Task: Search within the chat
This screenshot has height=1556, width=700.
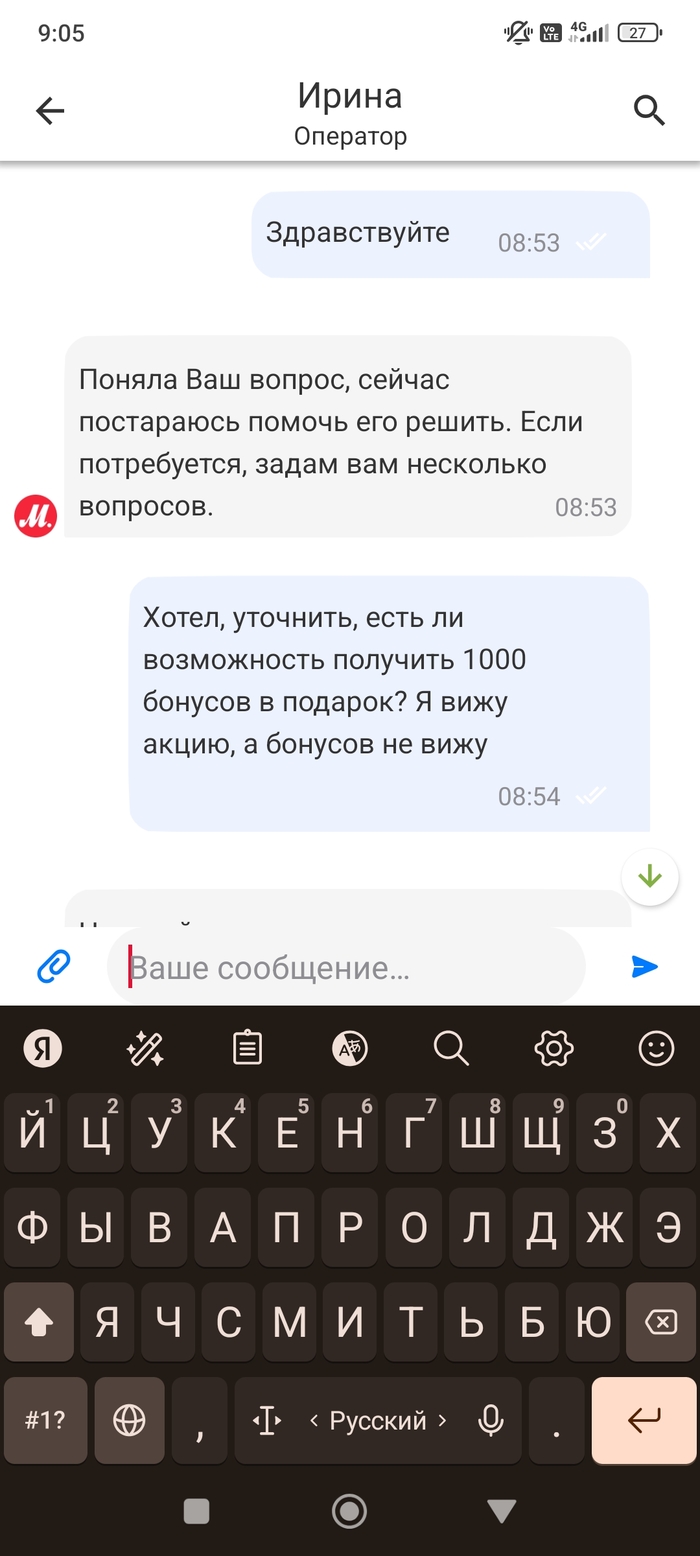Action: (649, 111)
